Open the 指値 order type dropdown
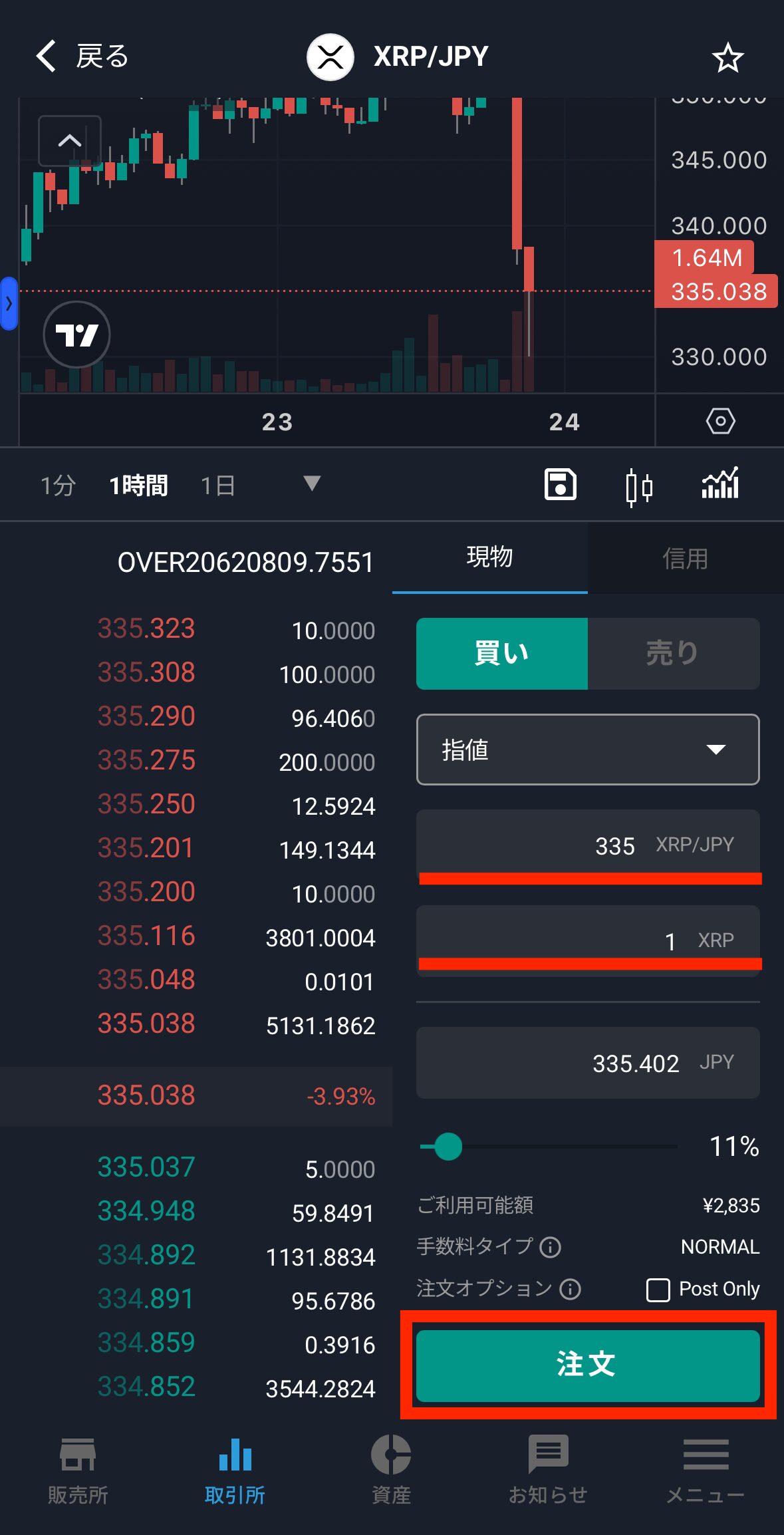The height and width of the screenshot is (1535, 784). 588,750
